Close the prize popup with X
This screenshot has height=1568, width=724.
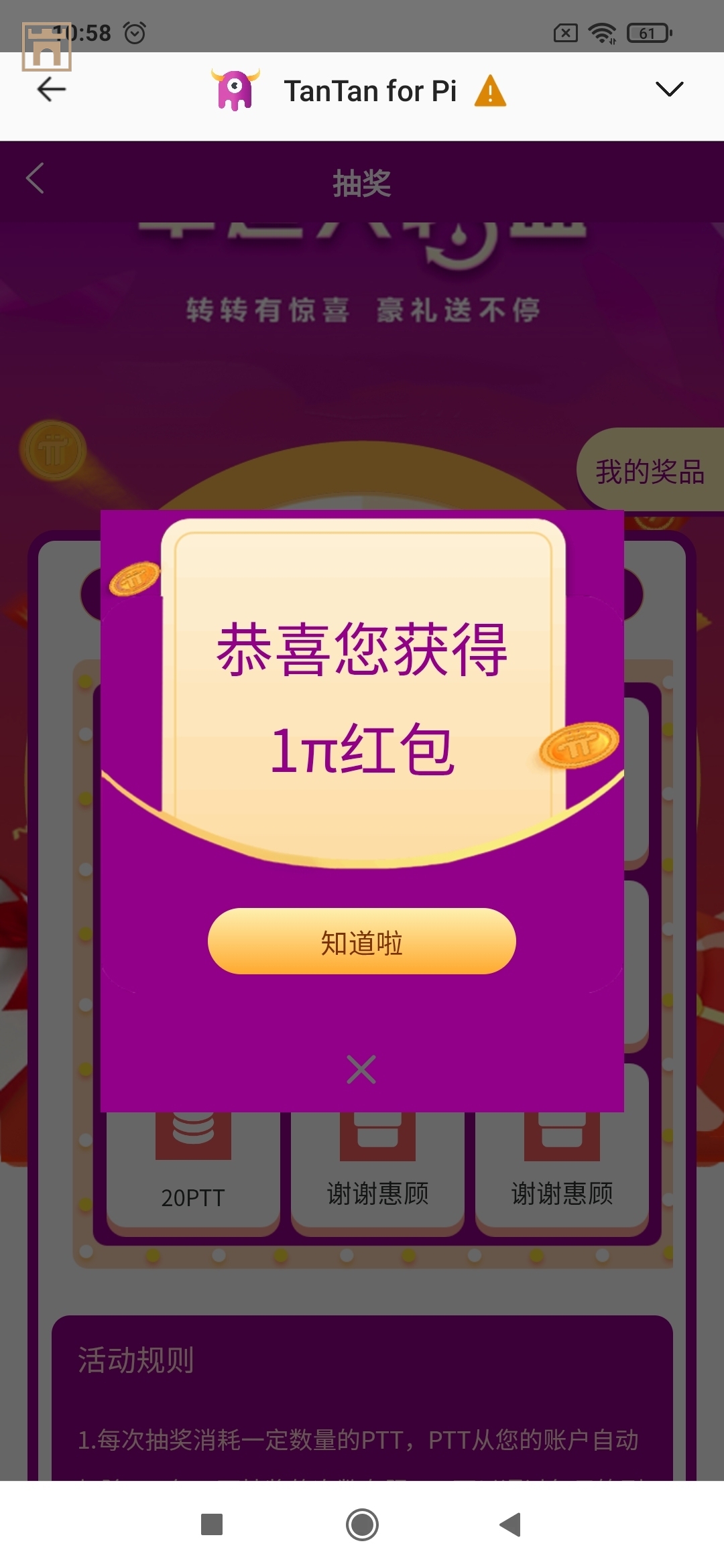[x=361, y=1069]
